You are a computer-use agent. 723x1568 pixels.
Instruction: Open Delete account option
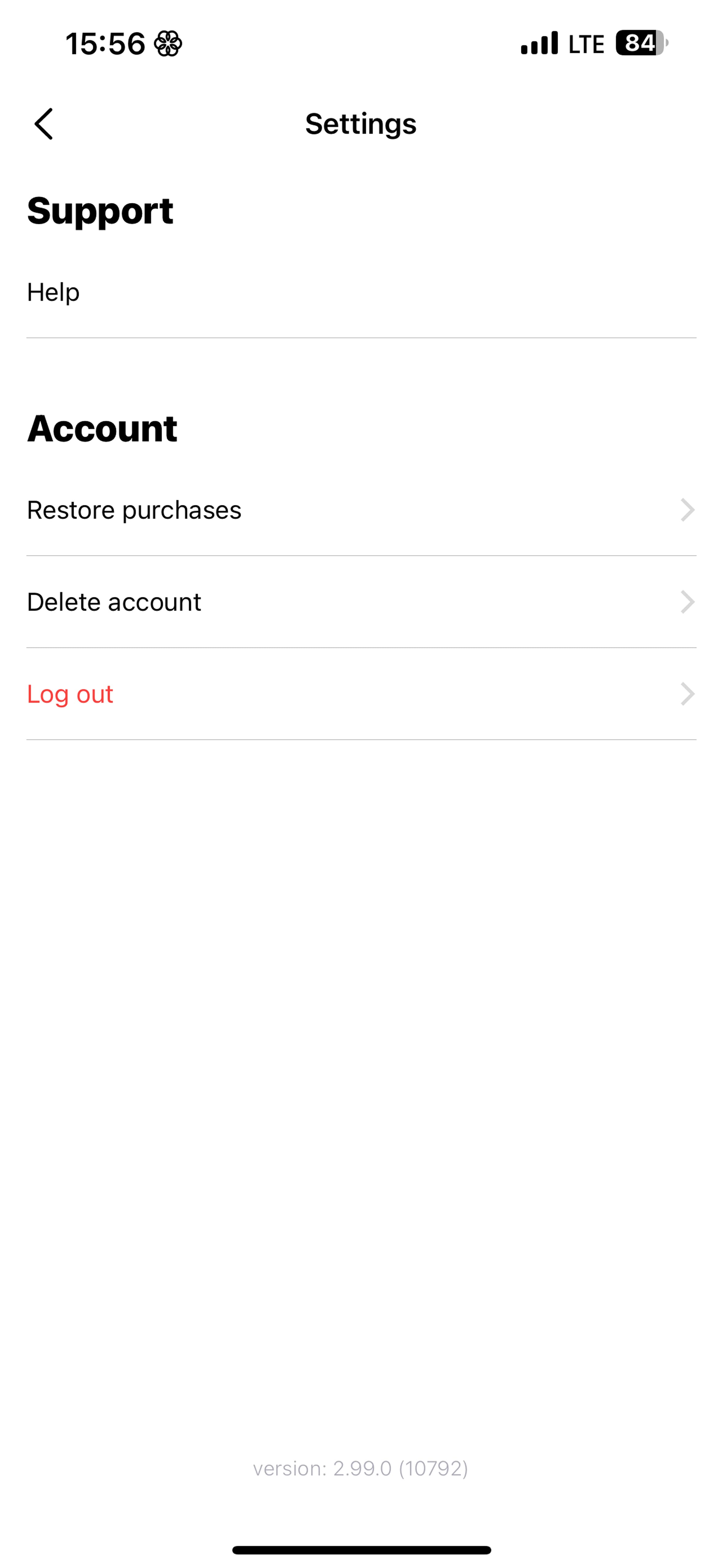tap(361, 602)
